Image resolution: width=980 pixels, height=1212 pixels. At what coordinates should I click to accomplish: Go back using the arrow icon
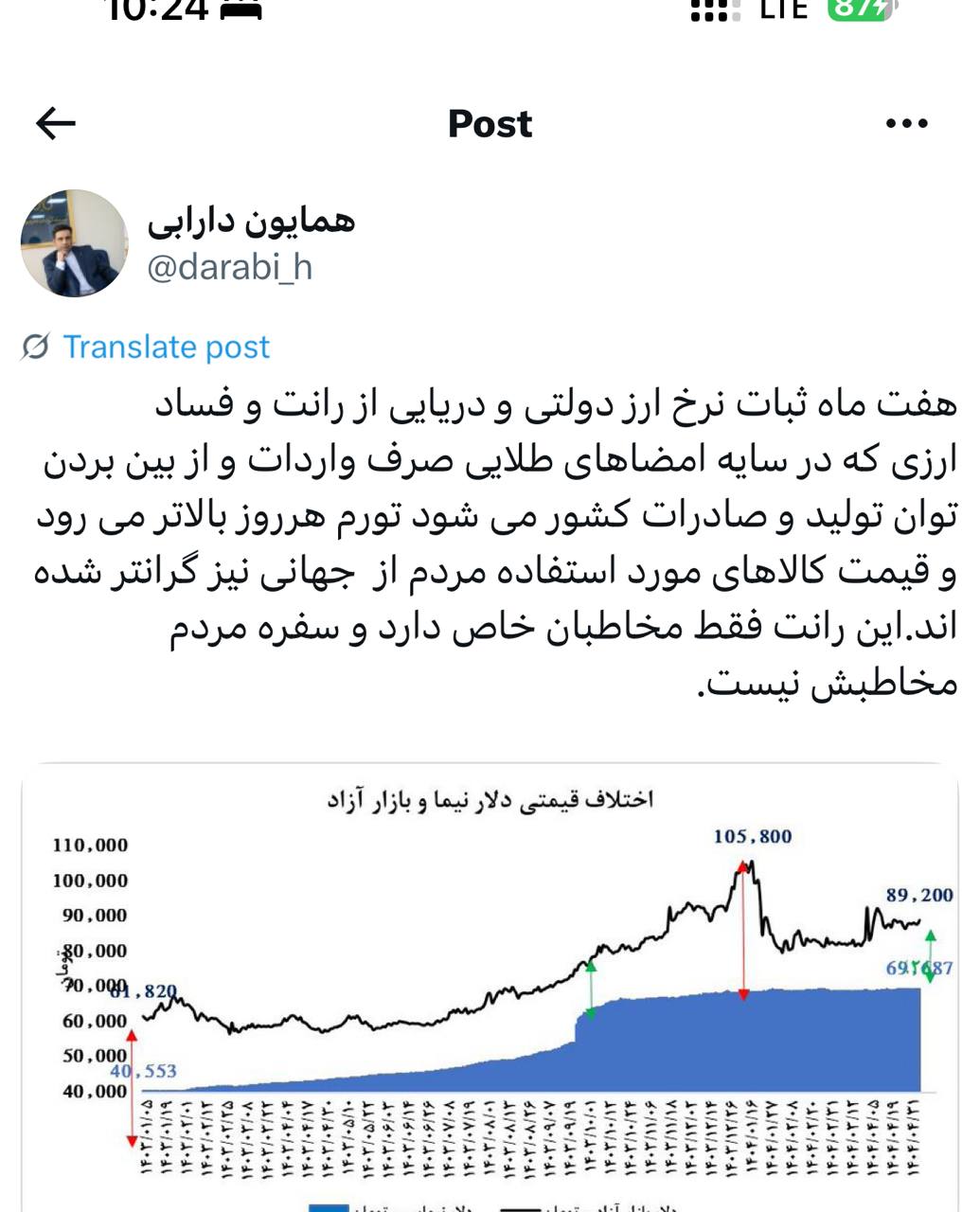tap(55, 123)
